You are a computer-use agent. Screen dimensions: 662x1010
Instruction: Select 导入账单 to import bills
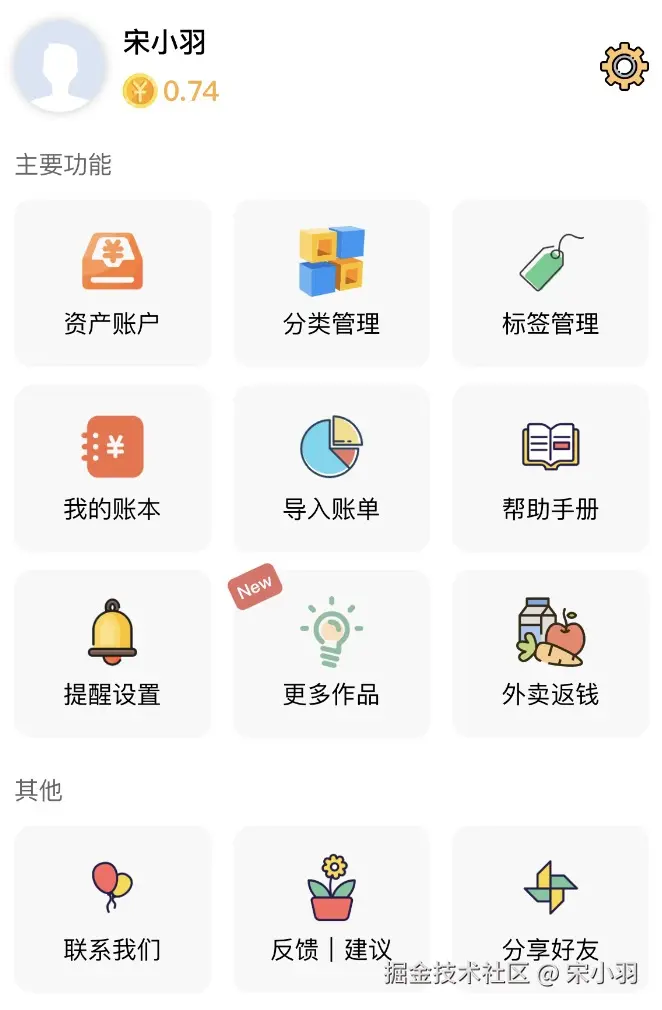point(331,468)
